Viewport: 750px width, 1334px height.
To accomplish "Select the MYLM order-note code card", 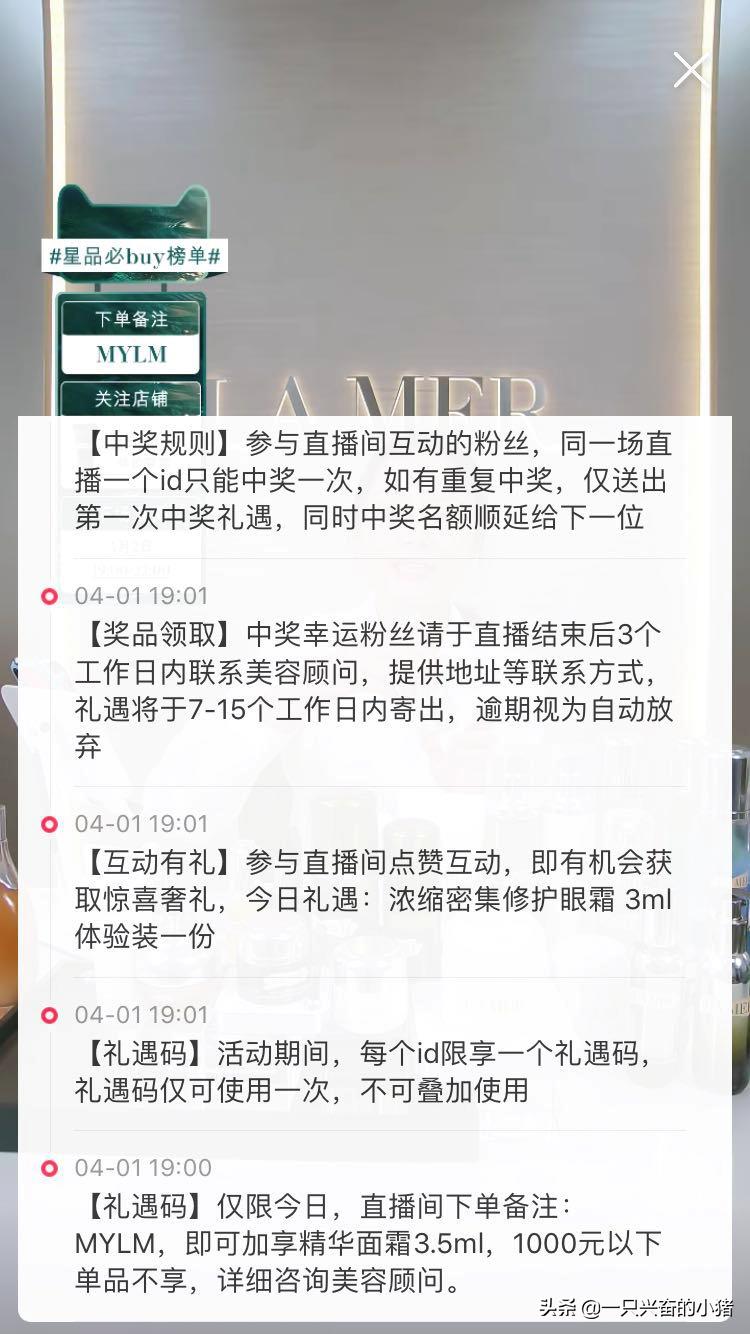I will pyautogui.click(x=130, y=355).
